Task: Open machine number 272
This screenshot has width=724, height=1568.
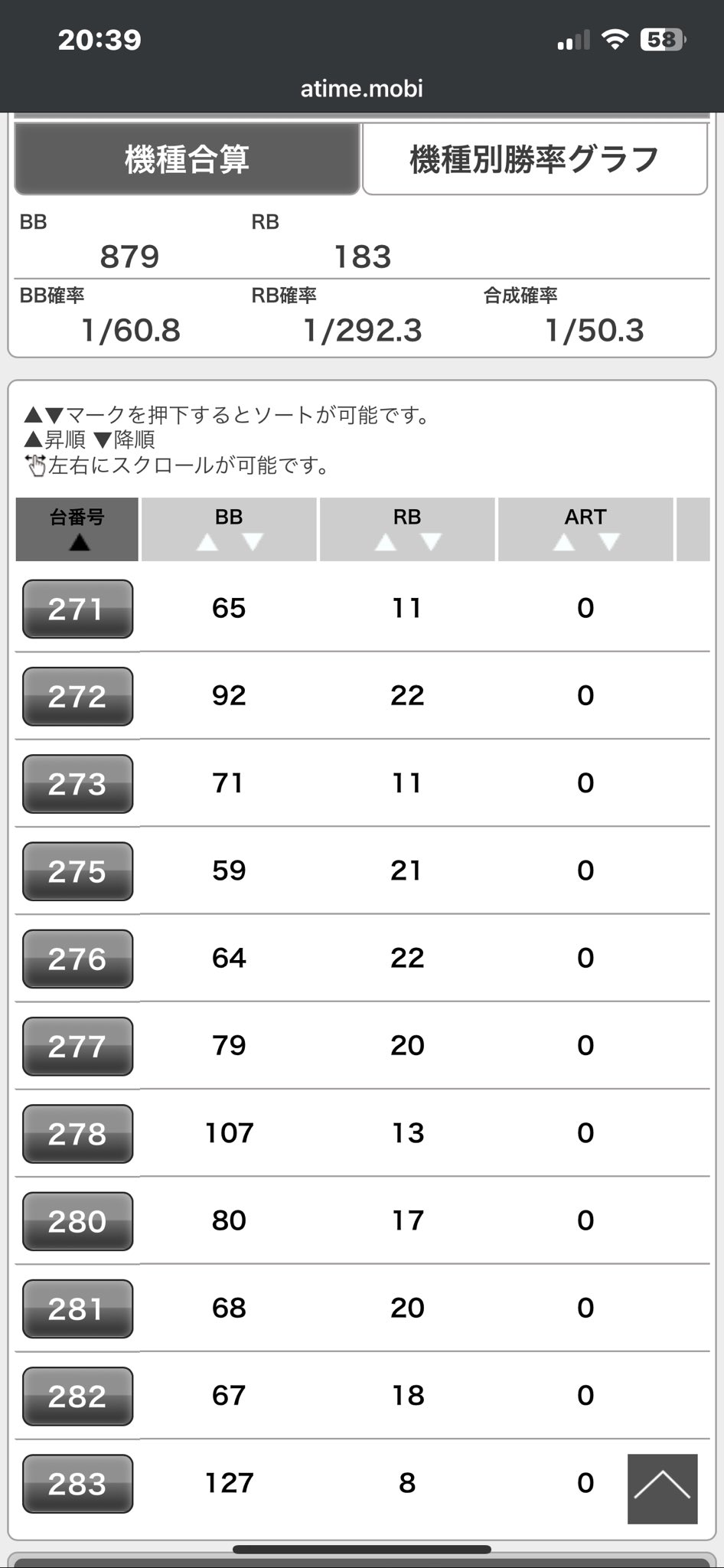Action: (77, 697)
